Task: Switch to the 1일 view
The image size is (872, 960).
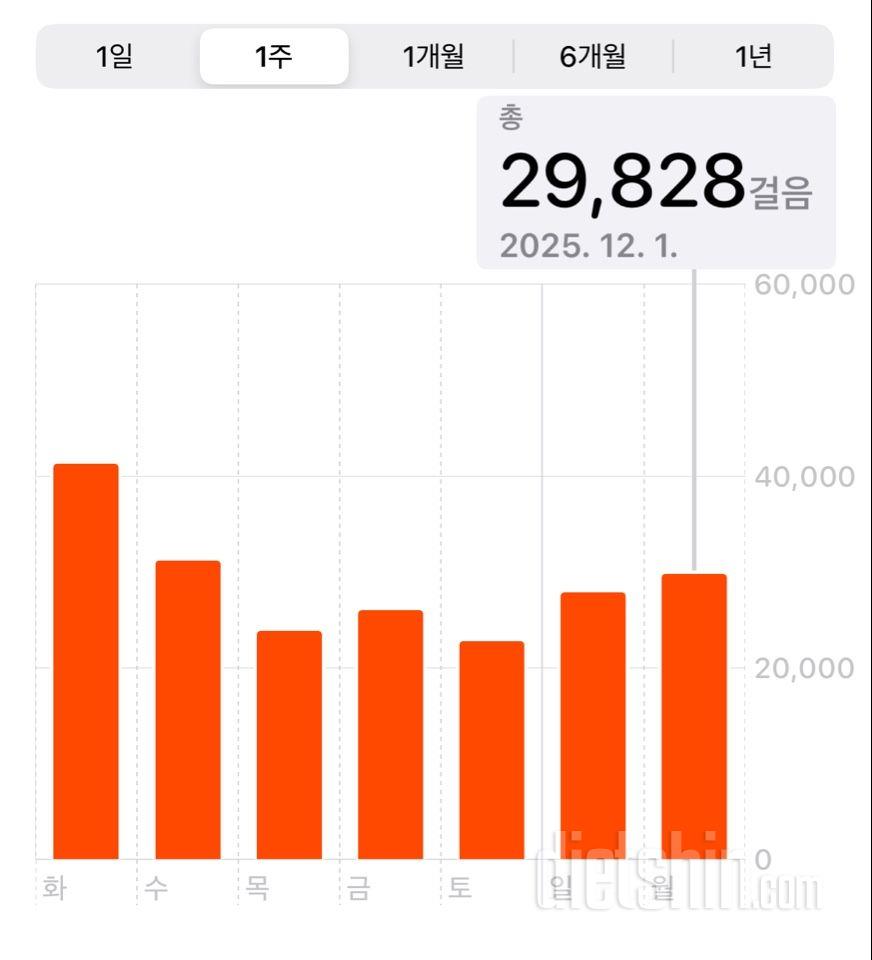Action: point(114,56)
